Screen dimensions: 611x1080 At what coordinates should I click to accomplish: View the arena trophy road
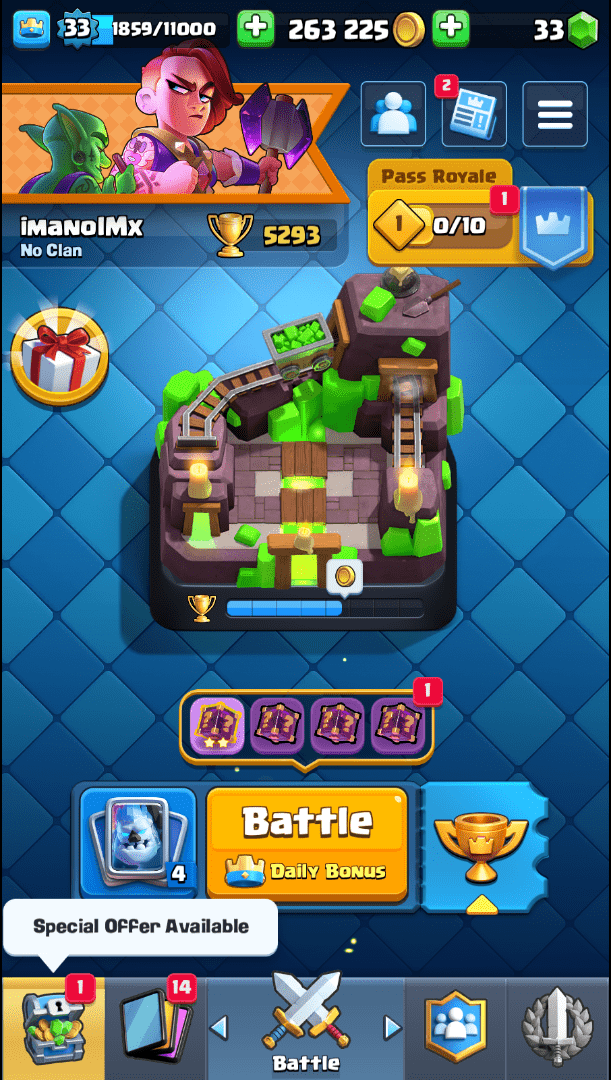(303, 450)
